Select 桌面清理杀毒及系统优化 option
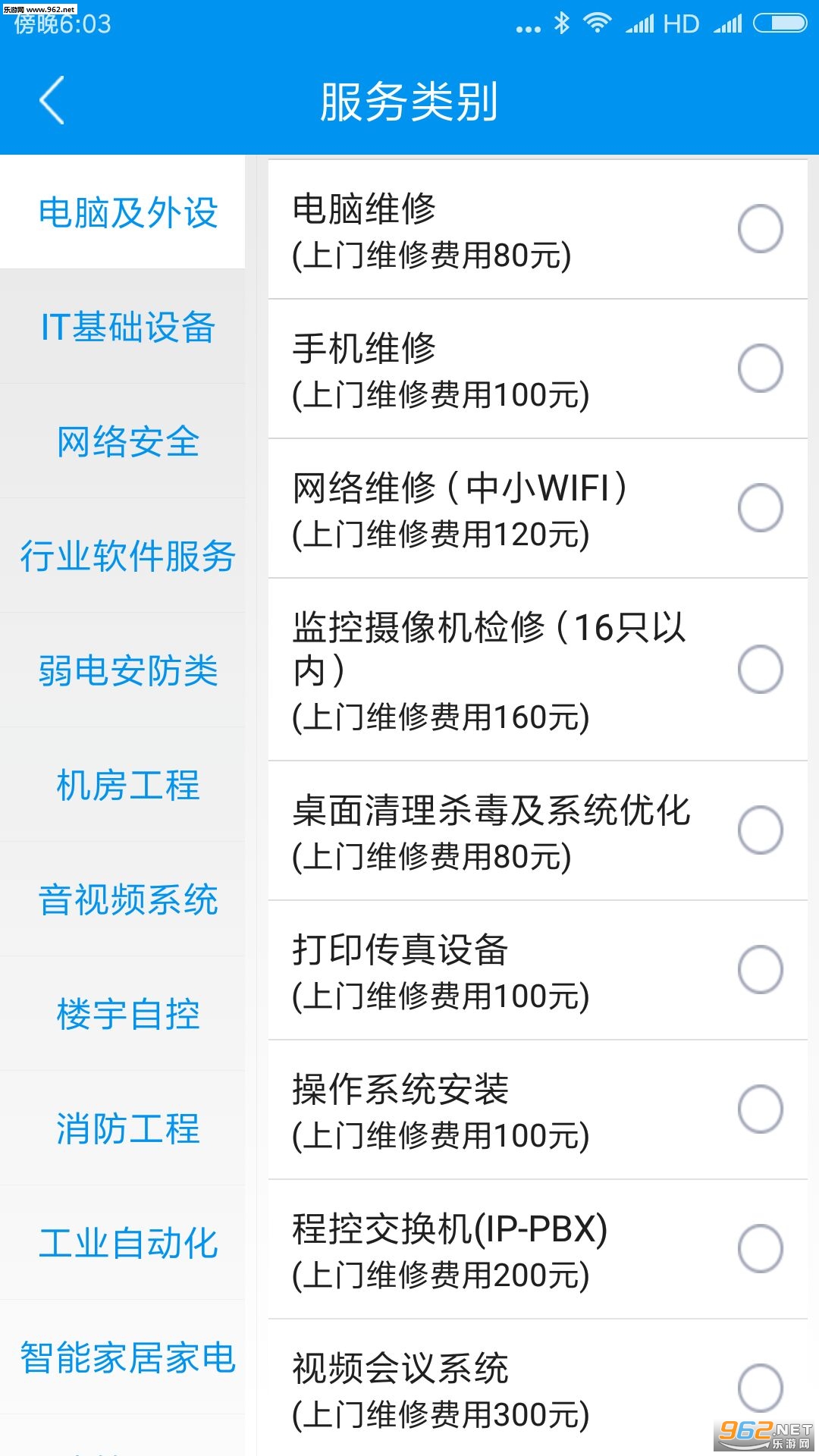 pos(760,830)
